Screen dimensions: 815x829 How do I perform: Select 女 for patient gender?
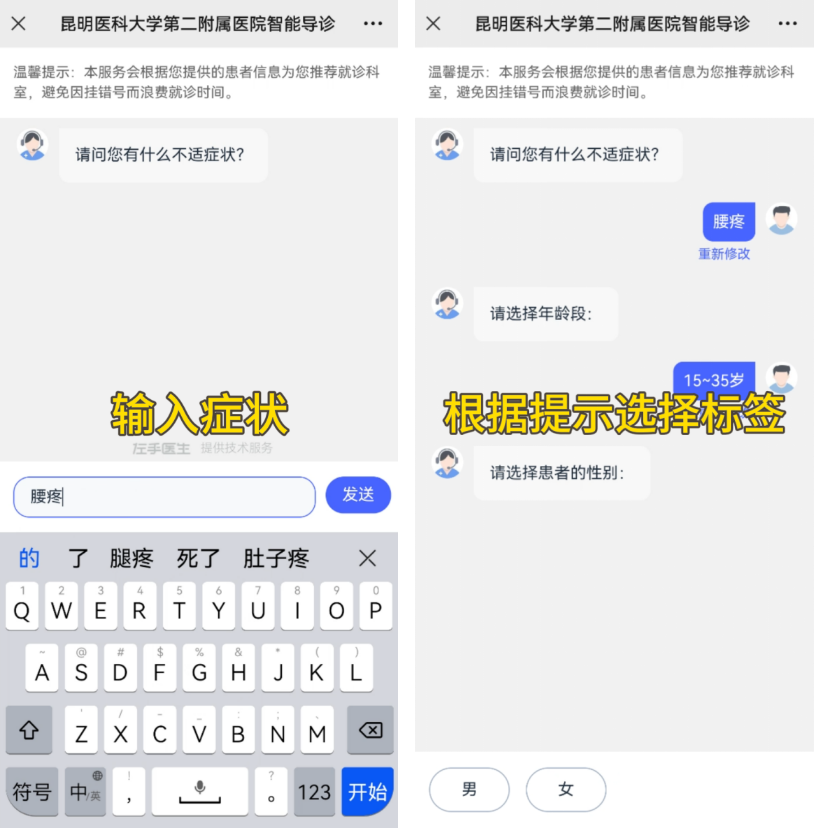[x=566, y=789]
